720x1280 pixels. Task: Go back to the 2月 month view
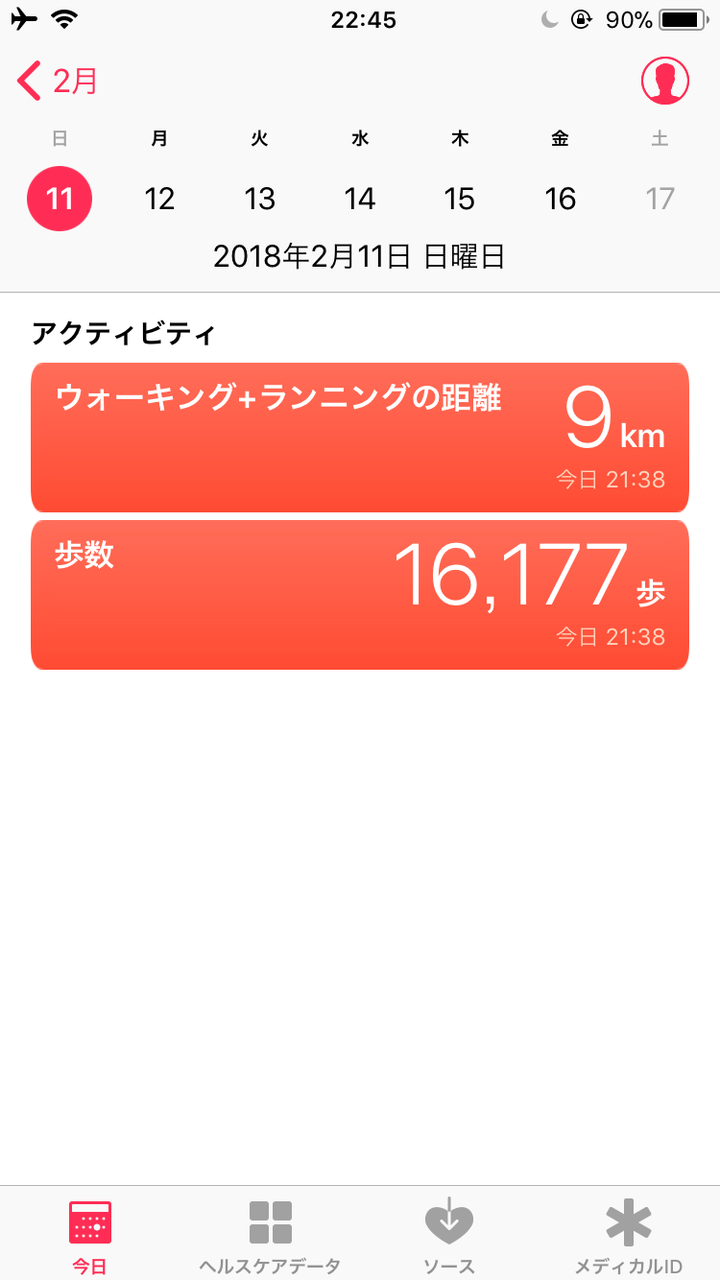tap(58, 81)
